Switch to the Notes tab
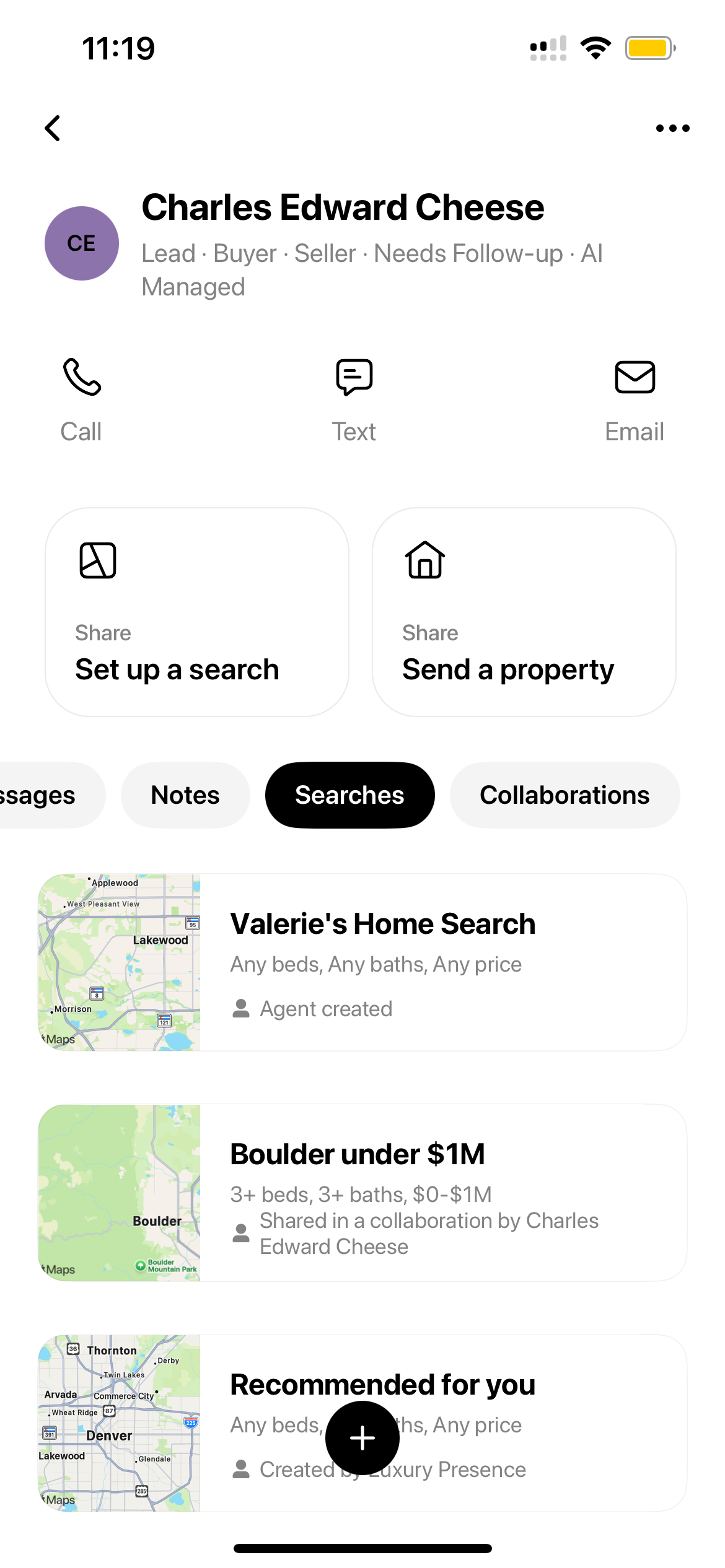This screenshot has width=725, height=1568. pos(185,795)
